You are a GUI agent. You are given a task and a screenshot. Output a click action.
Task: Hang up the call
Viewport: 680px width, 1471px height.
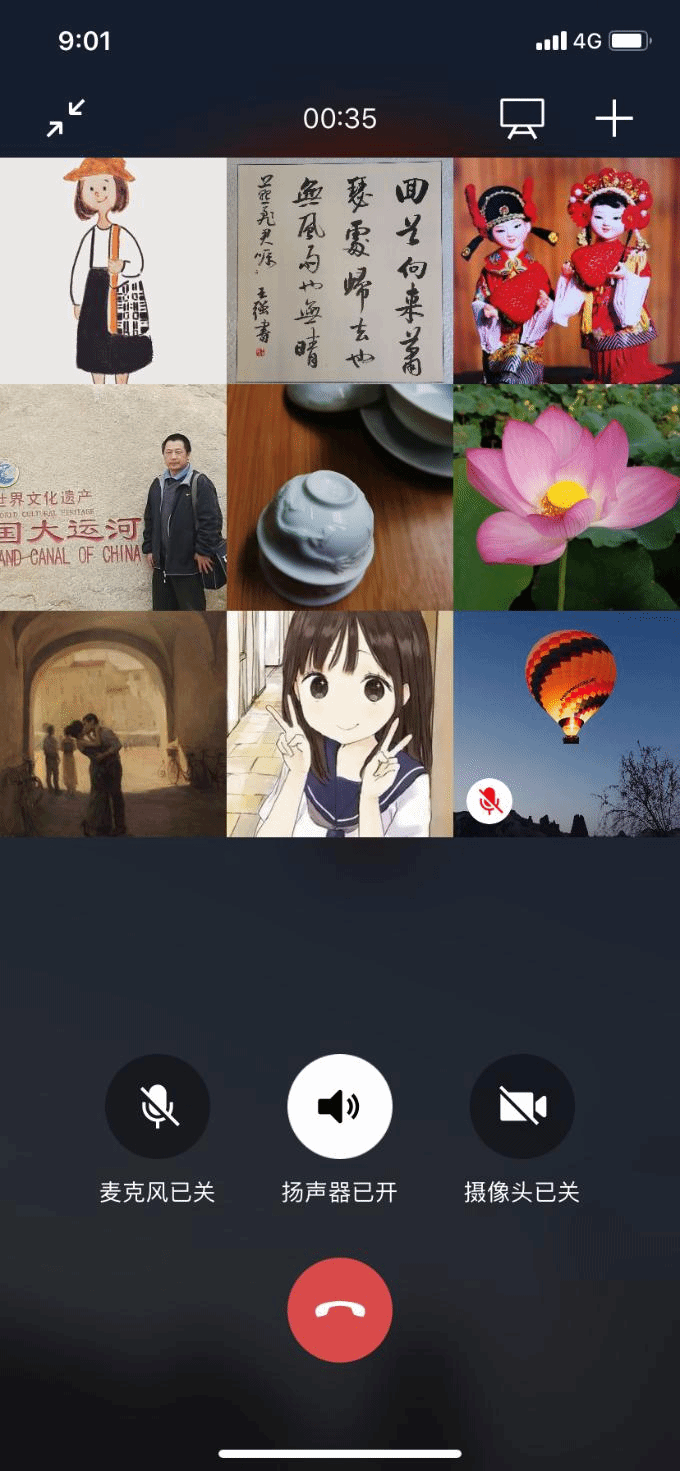(340, 1310)
